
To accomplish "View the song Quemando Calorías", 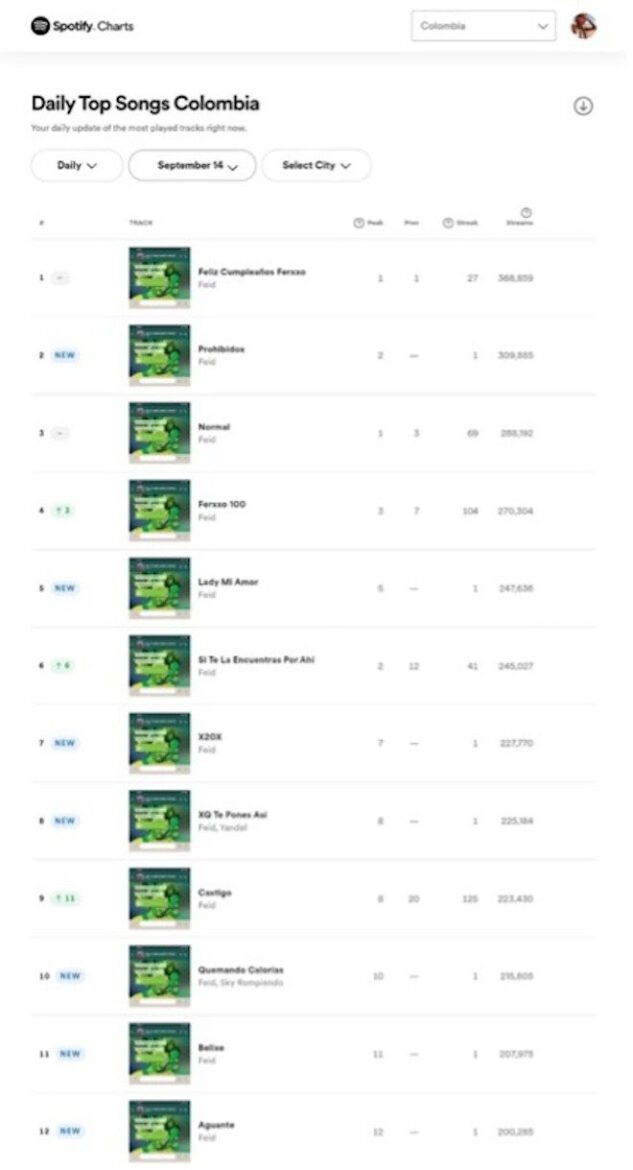I will pos(241,970).
